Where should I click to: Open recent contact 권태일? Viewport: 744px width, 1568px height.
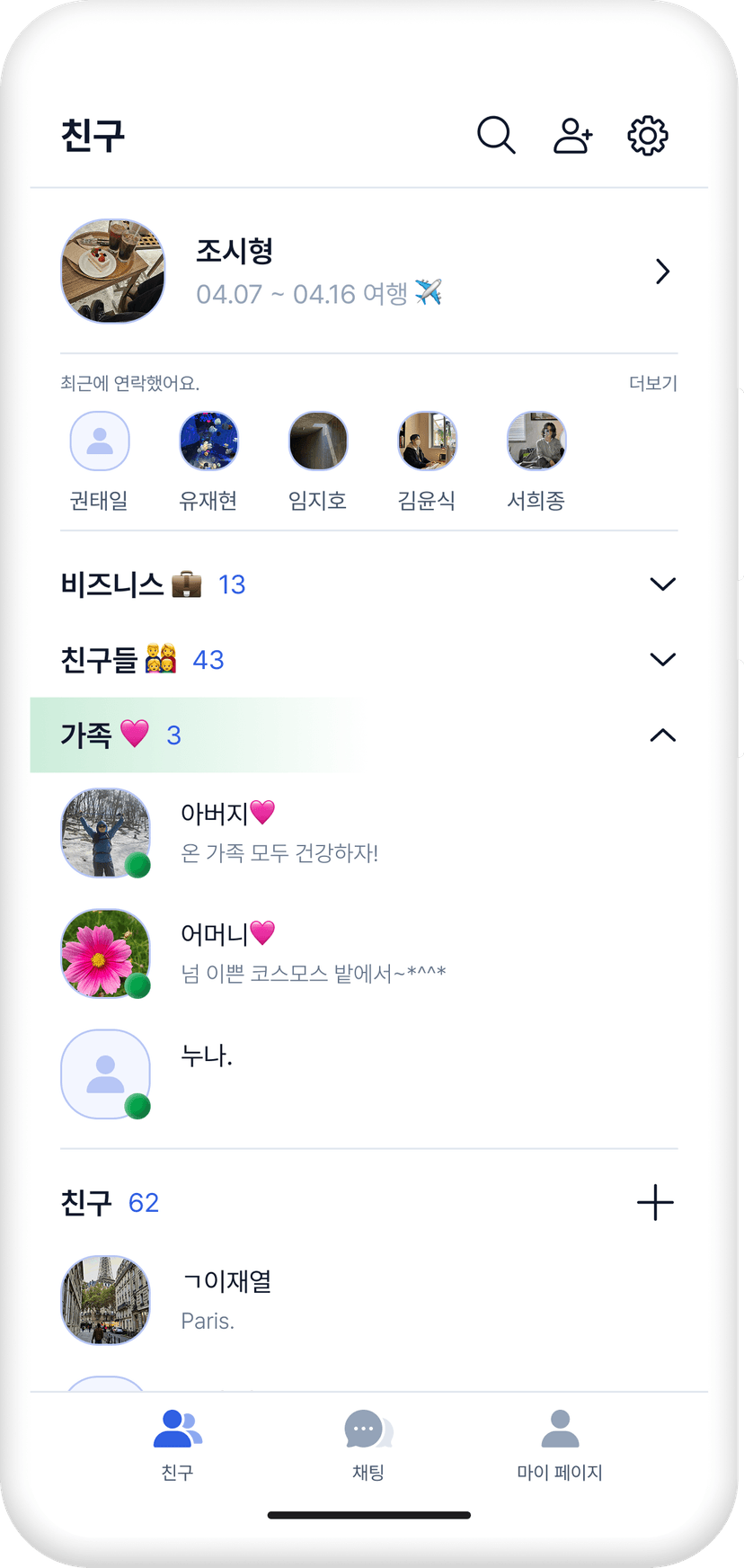click(100, 461)
